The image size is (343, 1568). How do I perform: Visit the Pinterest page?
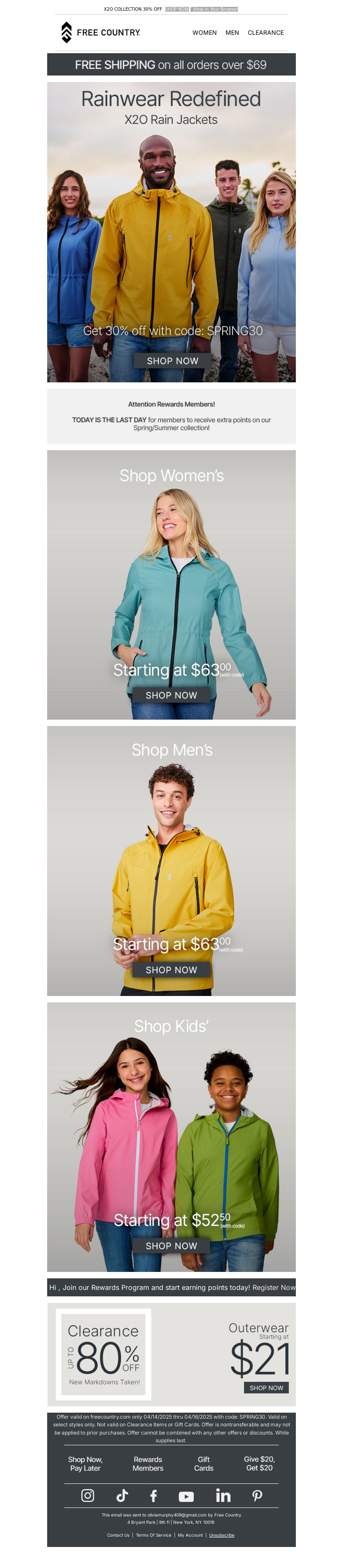257,1495
